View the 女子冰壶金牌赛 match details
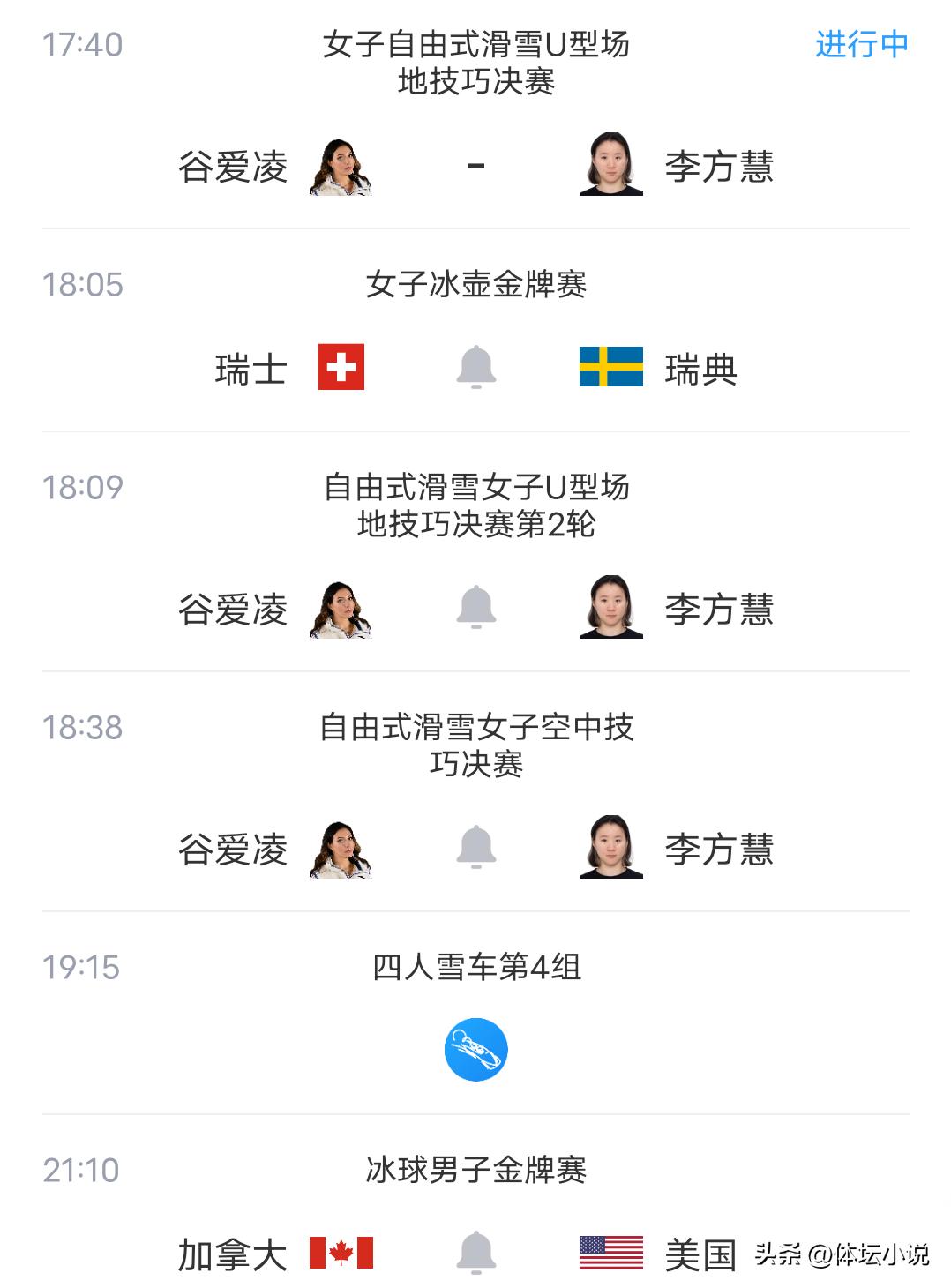 (475, 285)
